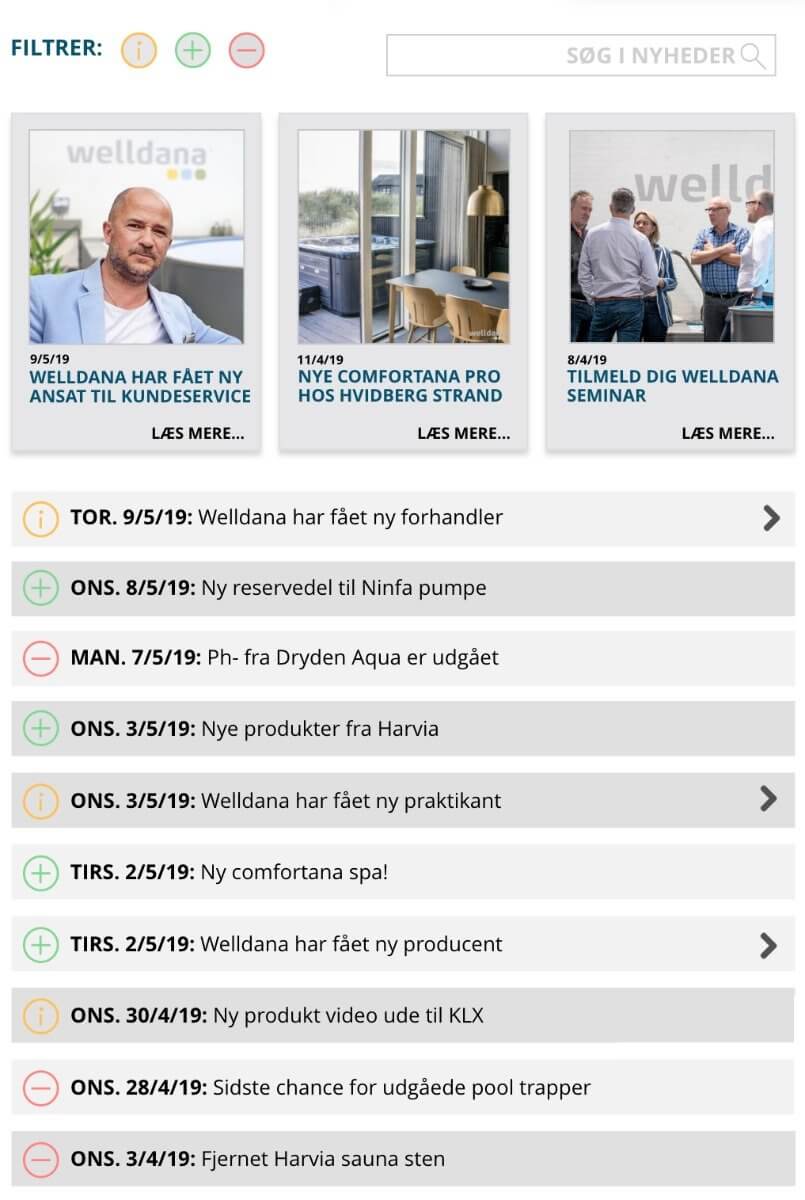The width and height of the screenshot is (805, 1200).
Task: Open the news about 'ny forhandler'
Action: click(x=400, y=517)
